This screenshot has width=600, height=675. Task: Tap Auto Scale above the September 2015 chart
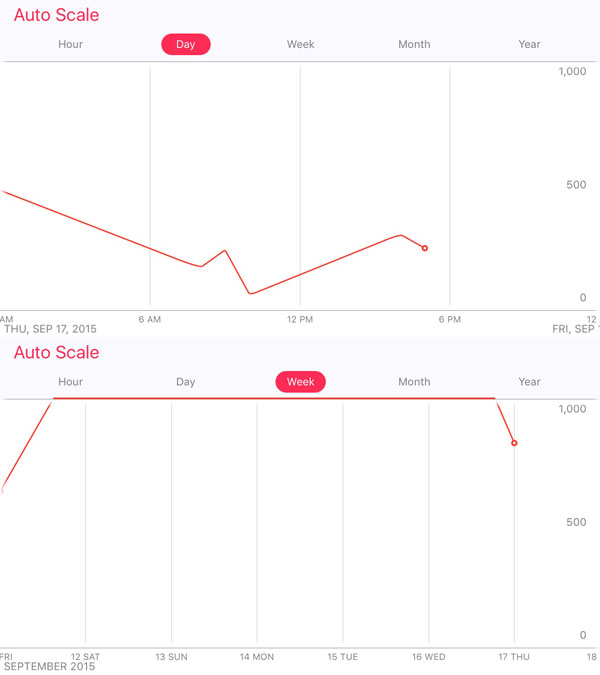coord(56,353)
